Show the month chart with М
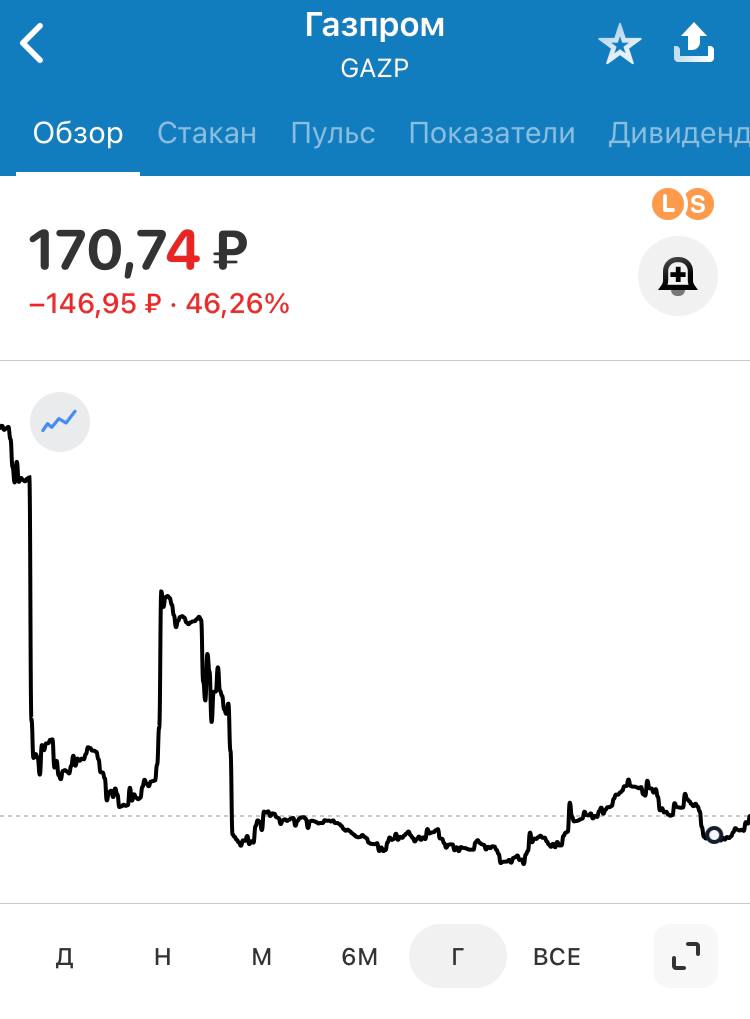This screenshot has width=750, height=1019. tap(261, 957)
